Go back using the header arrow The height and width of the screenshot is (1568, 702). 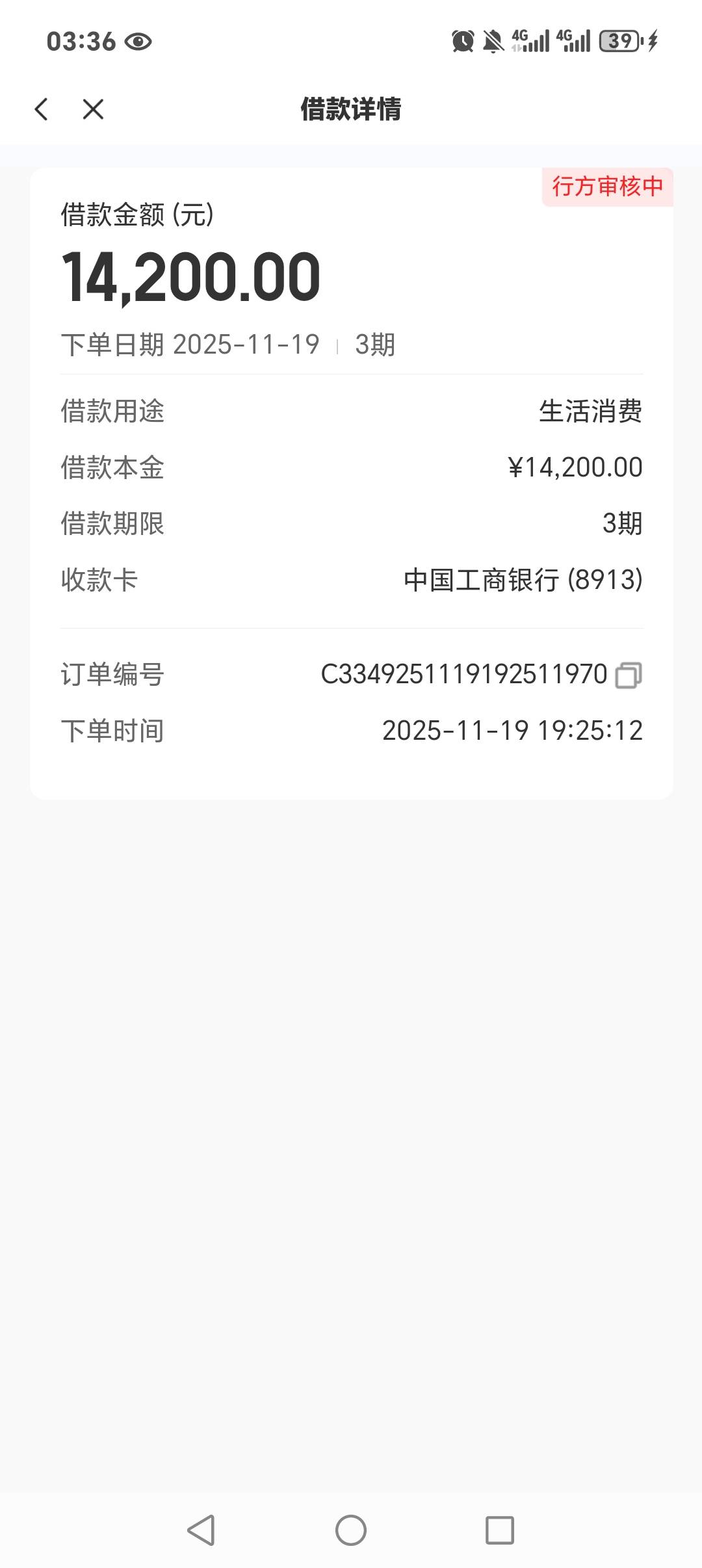point(42,109)
